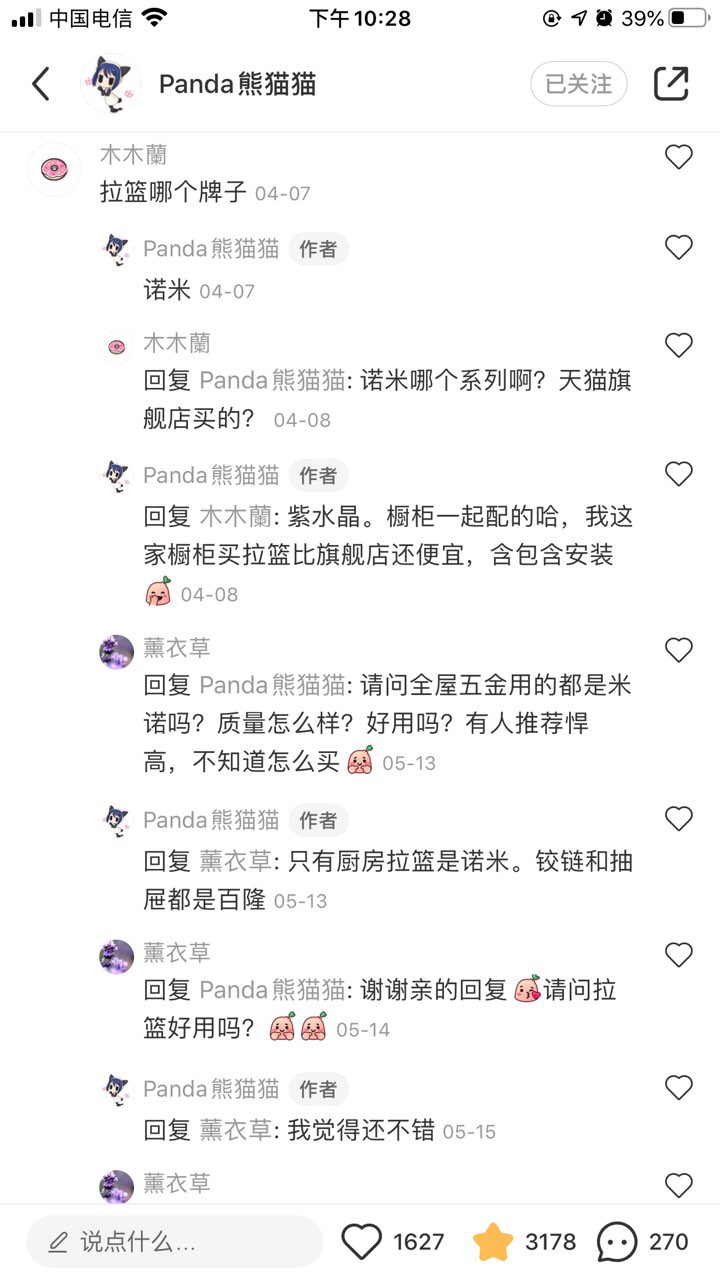This screenshot has height=1280, width=720.
Task: Like the reply 我觉得还不错
Action: 678,1087
